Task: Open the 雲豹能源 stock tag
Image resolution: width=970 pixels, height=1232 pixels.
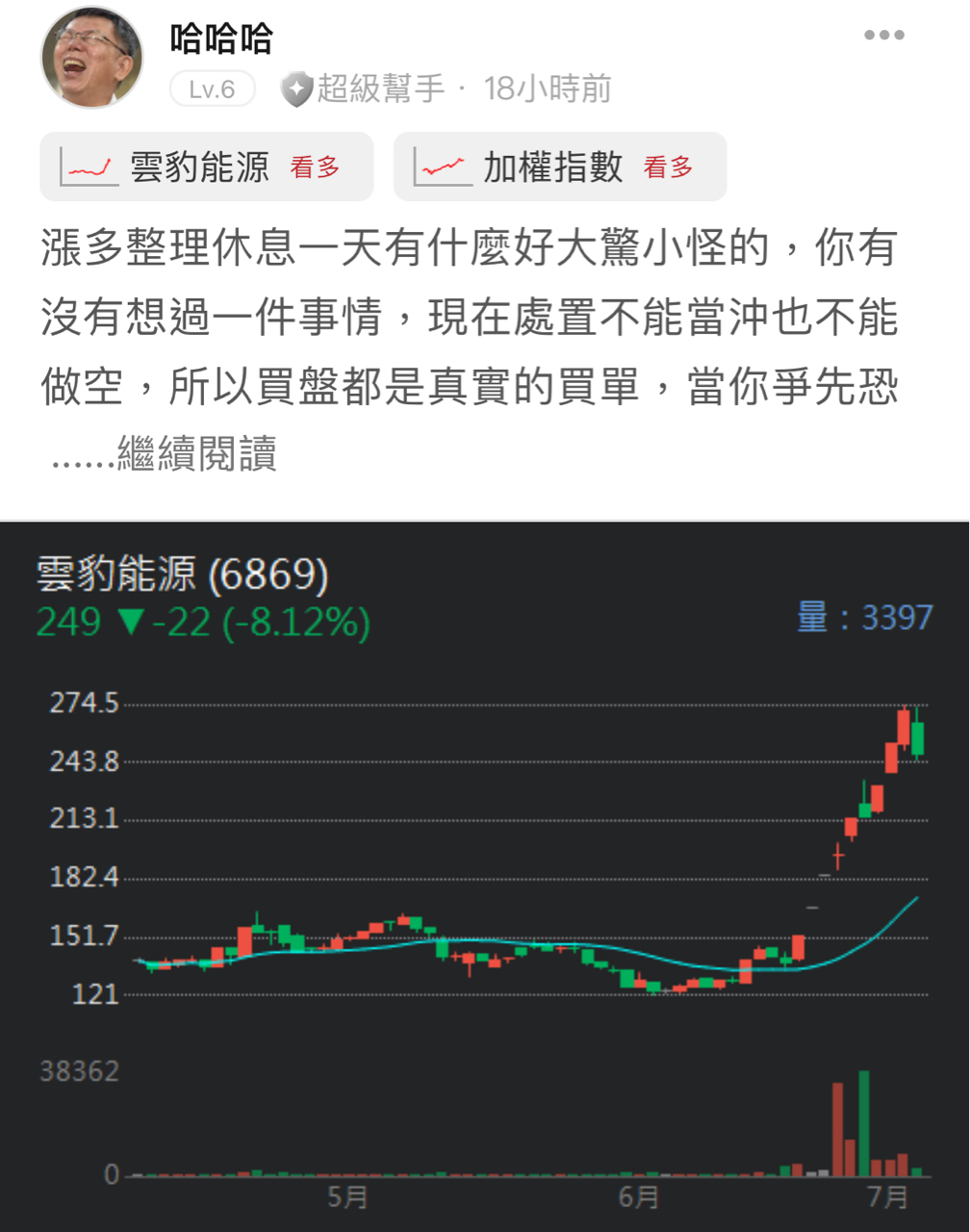Action: click(x=206, y=167)
